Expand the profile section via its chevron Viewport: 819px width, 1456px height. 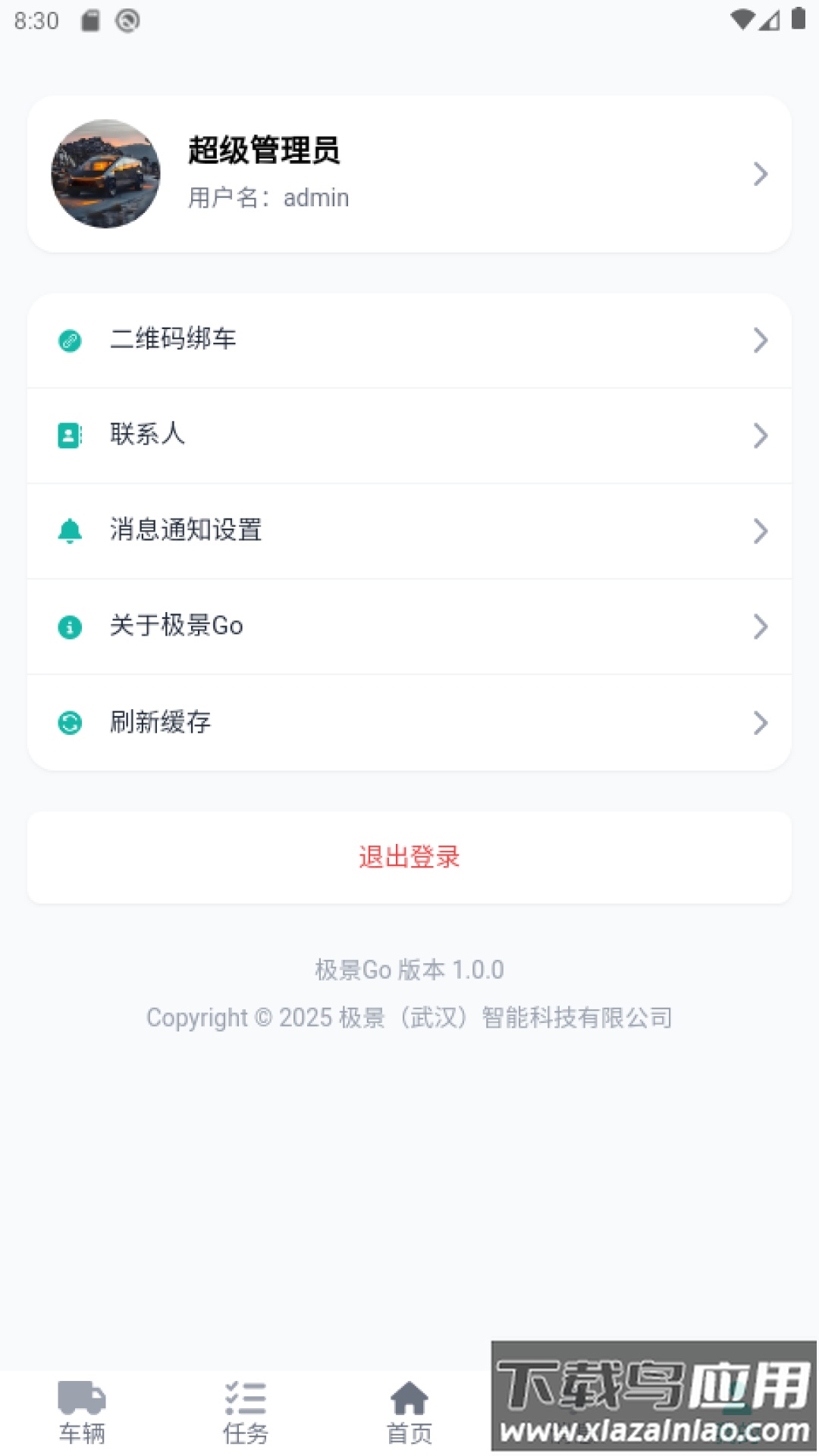[761, 174]
